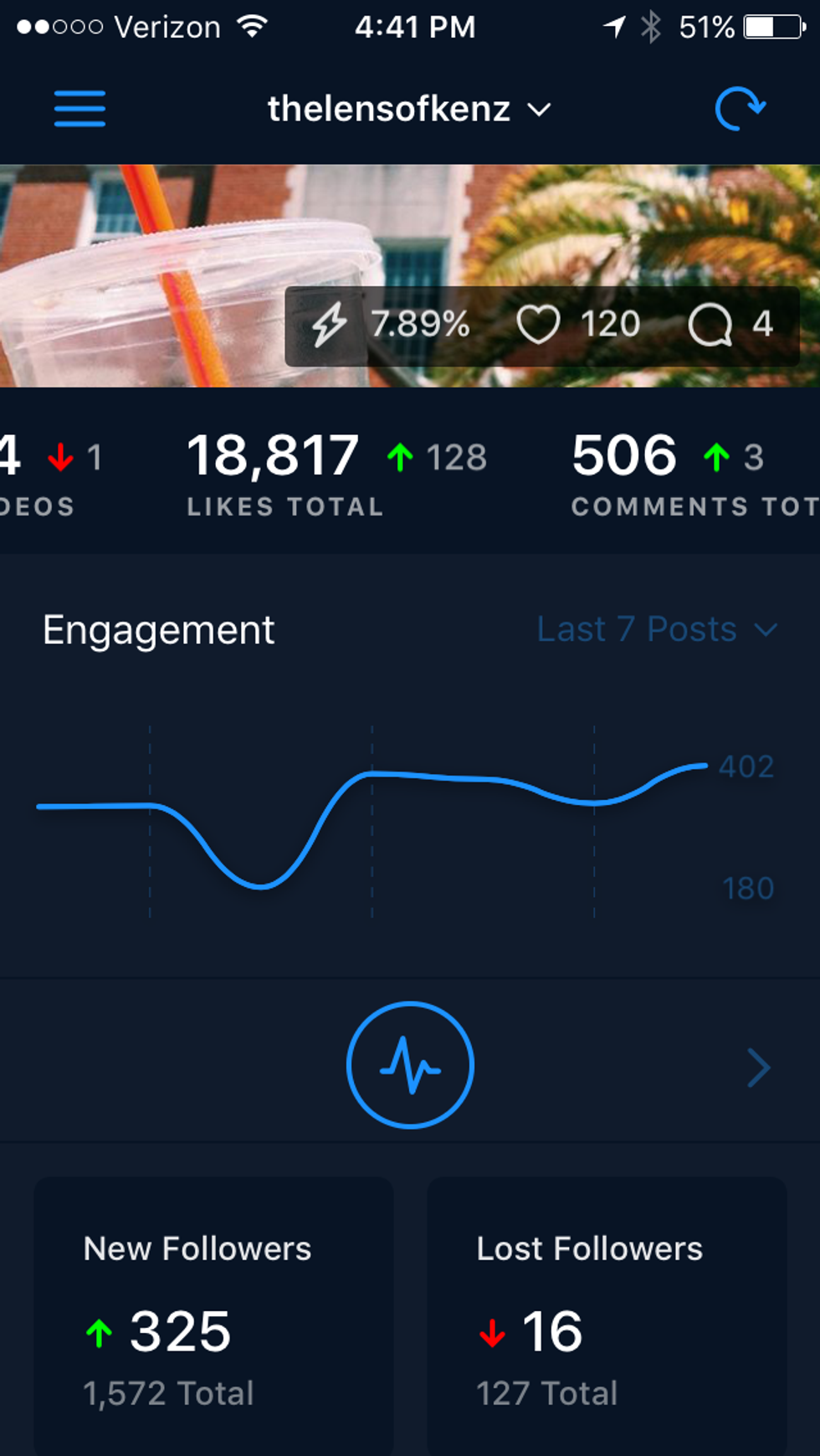Screen dimensions: 820x1456
Task: Open engagement details with the right chevron
Action: click(x=758, y=1068)
